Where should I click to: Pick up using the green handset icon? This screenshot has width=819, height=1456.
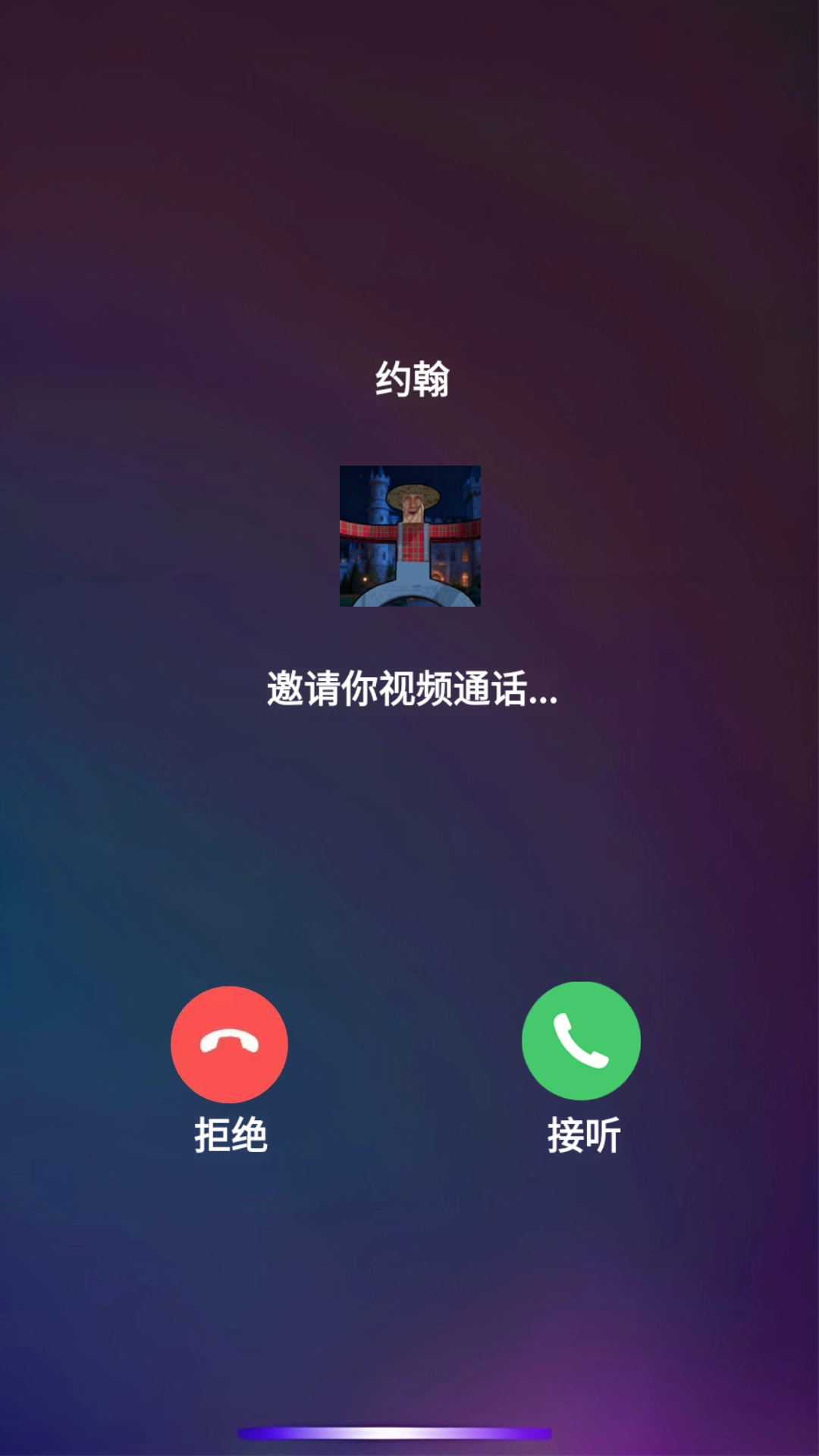pyautogui.click(x=582, y=1041)
